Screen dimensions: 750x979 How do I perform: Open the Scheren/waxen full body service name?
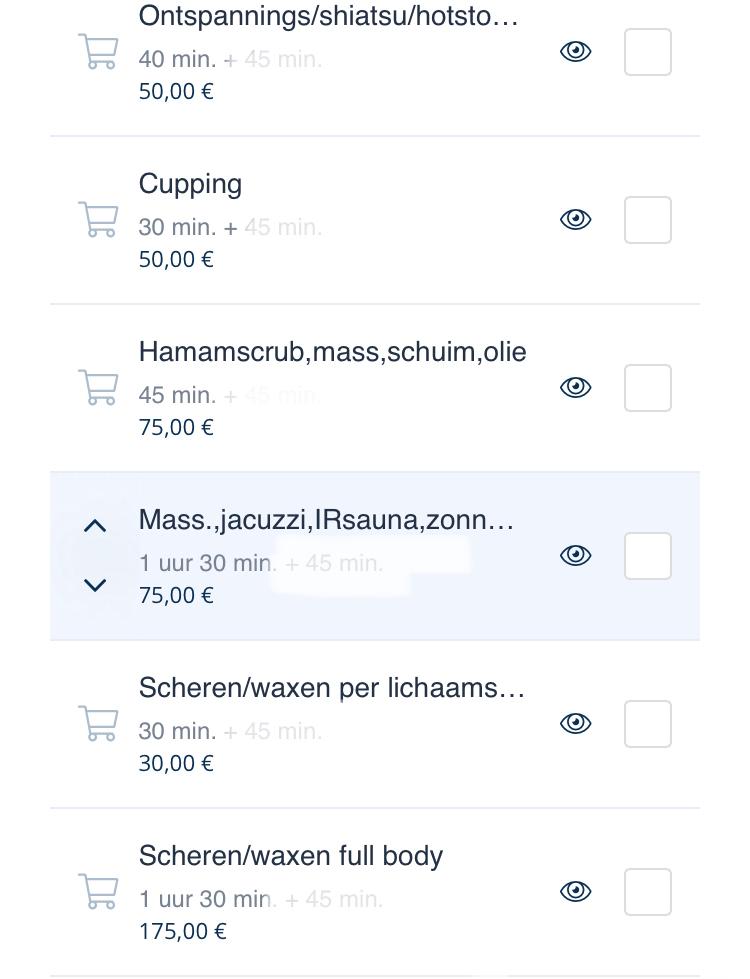tap(290, 855)
